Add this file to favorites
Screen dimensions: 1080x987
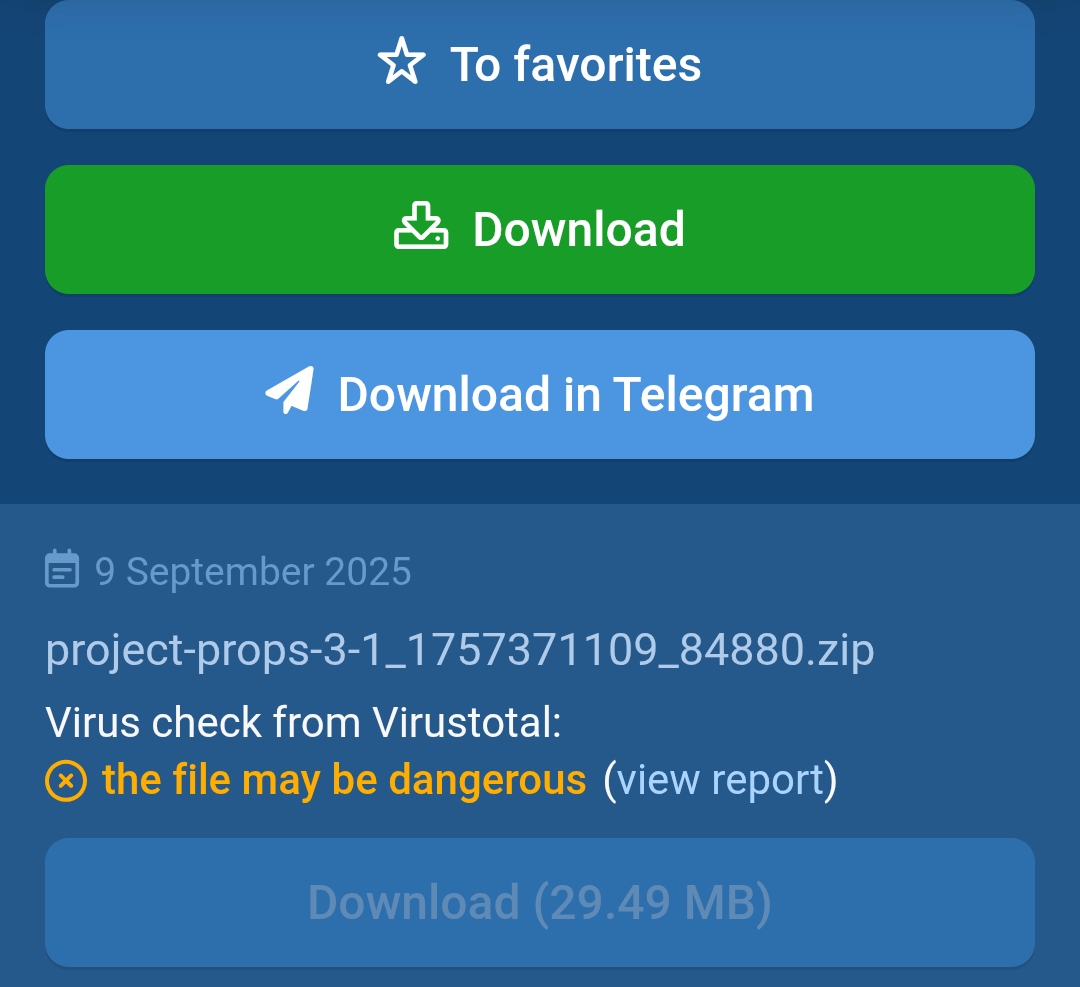[540, 65]
